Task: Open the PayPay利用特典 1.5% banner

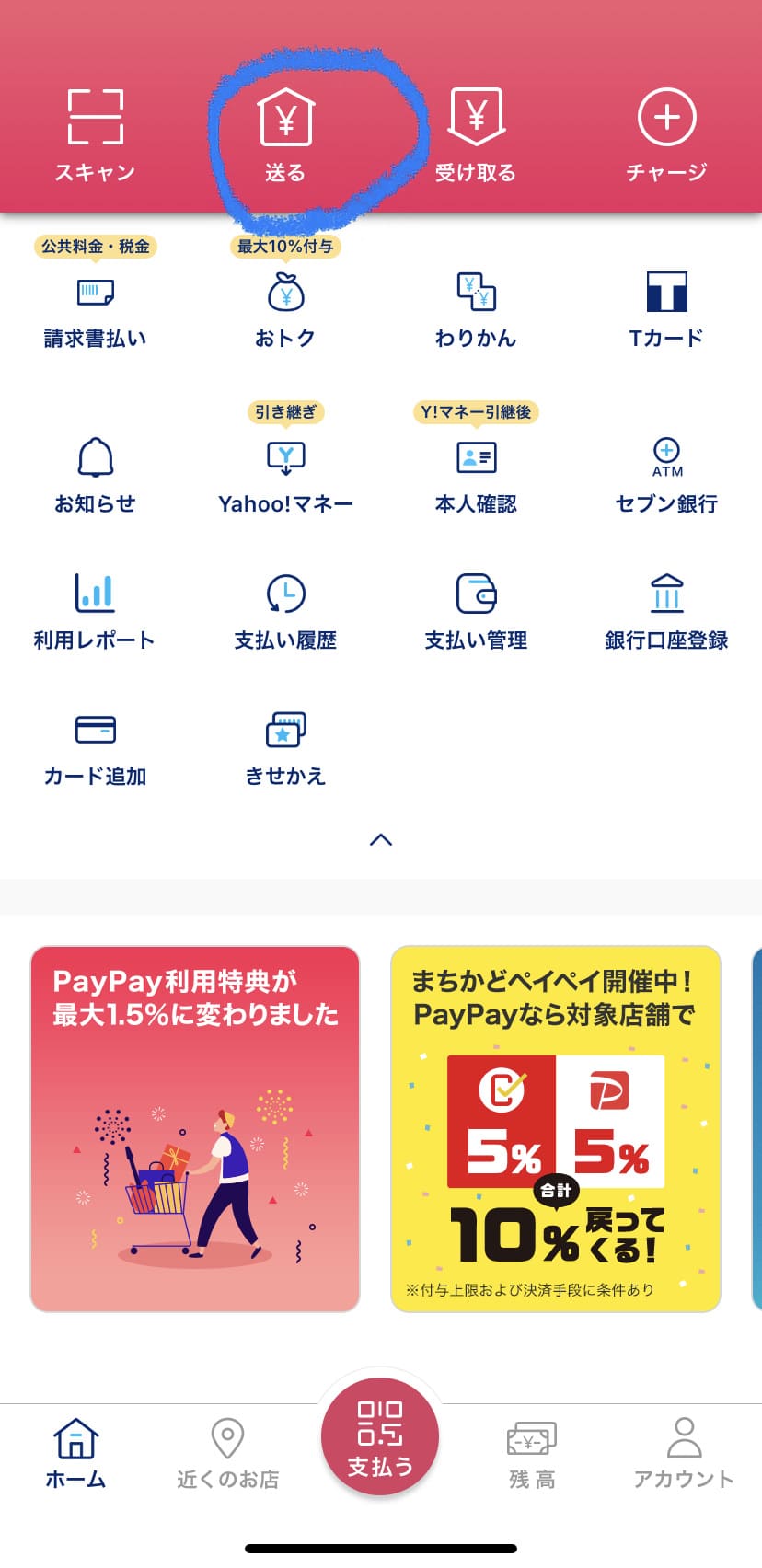Action: (x=195, y=1128)
